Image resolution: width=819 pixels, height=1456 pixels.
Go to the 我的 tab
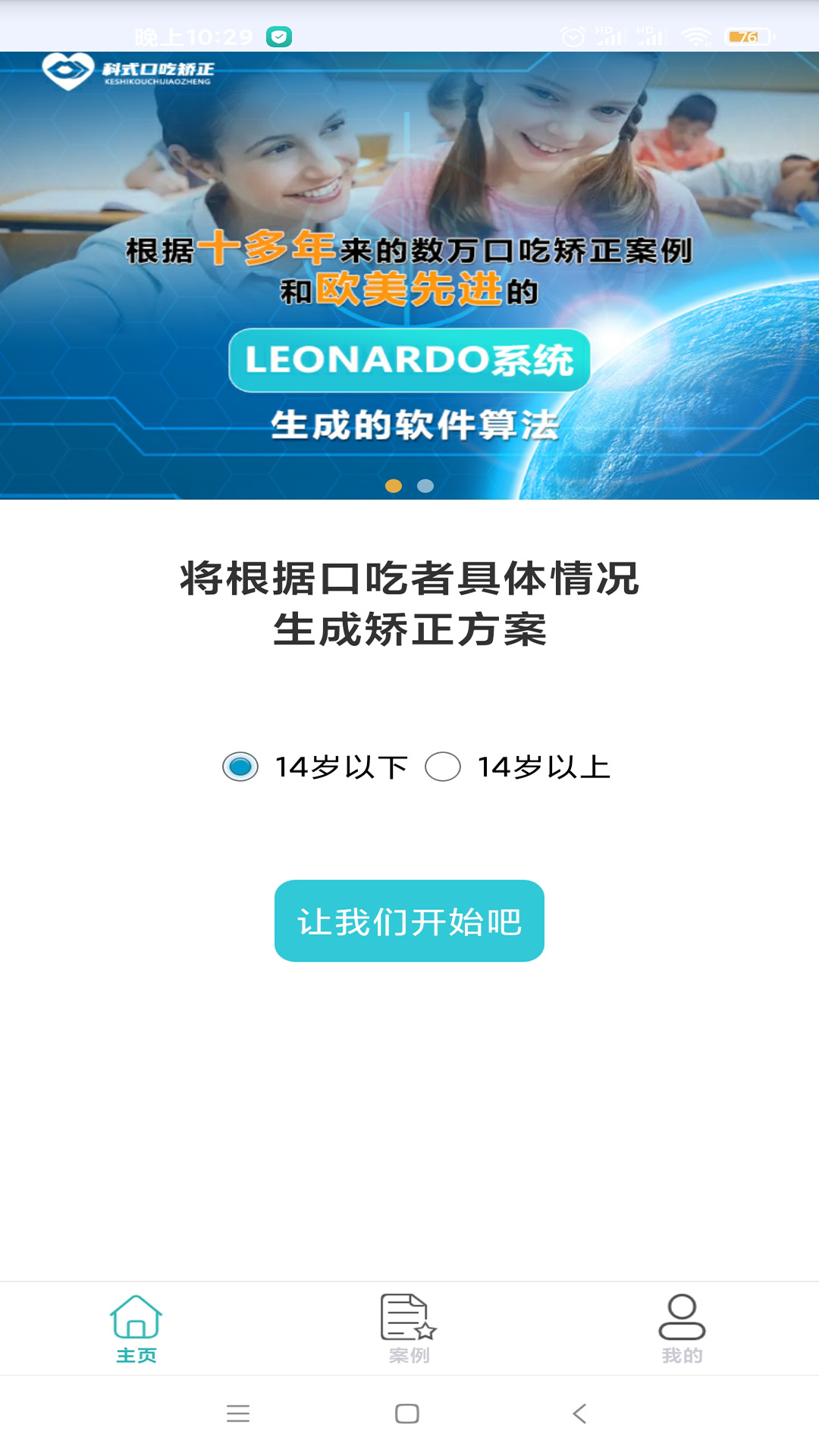click(x=682, y=1329)
